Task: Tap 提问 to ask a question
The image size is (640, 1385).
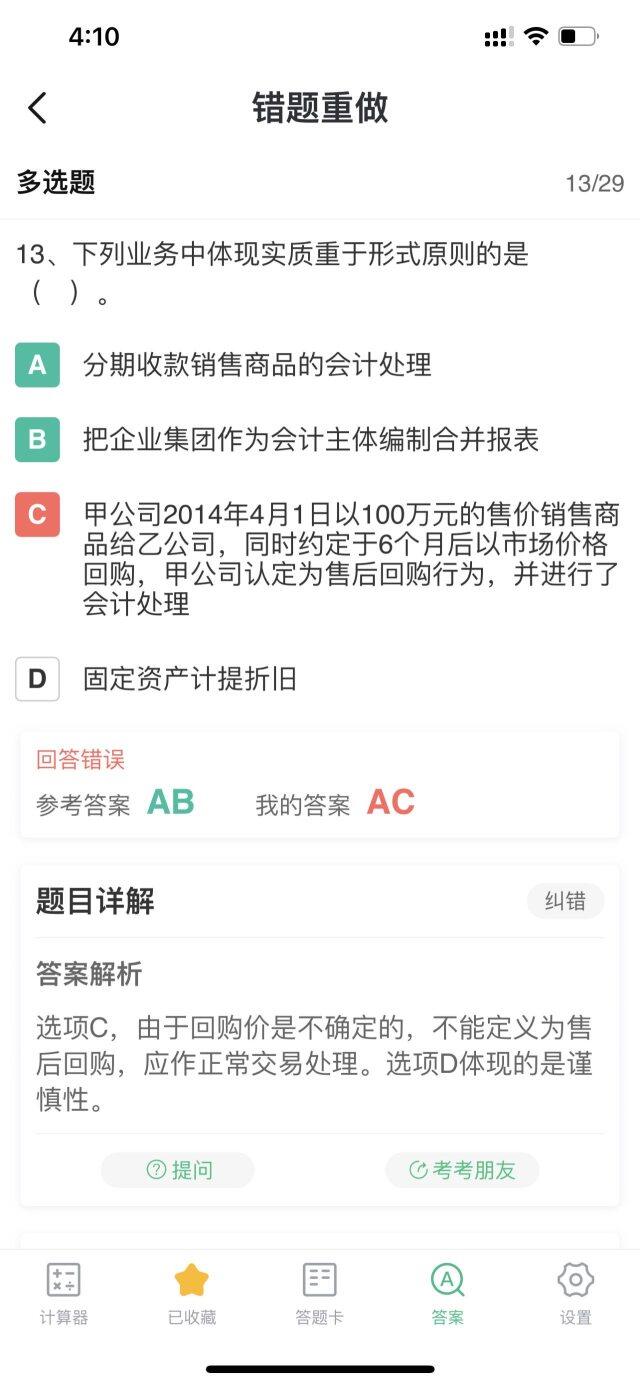Action: [x=178, y=1170]
